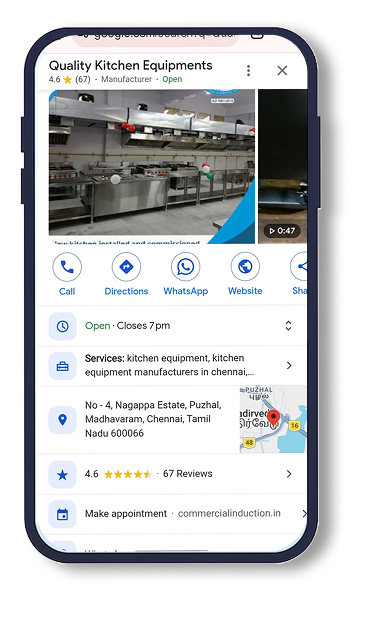
Task: Play the 0:47 video
Action: (283, 166)
